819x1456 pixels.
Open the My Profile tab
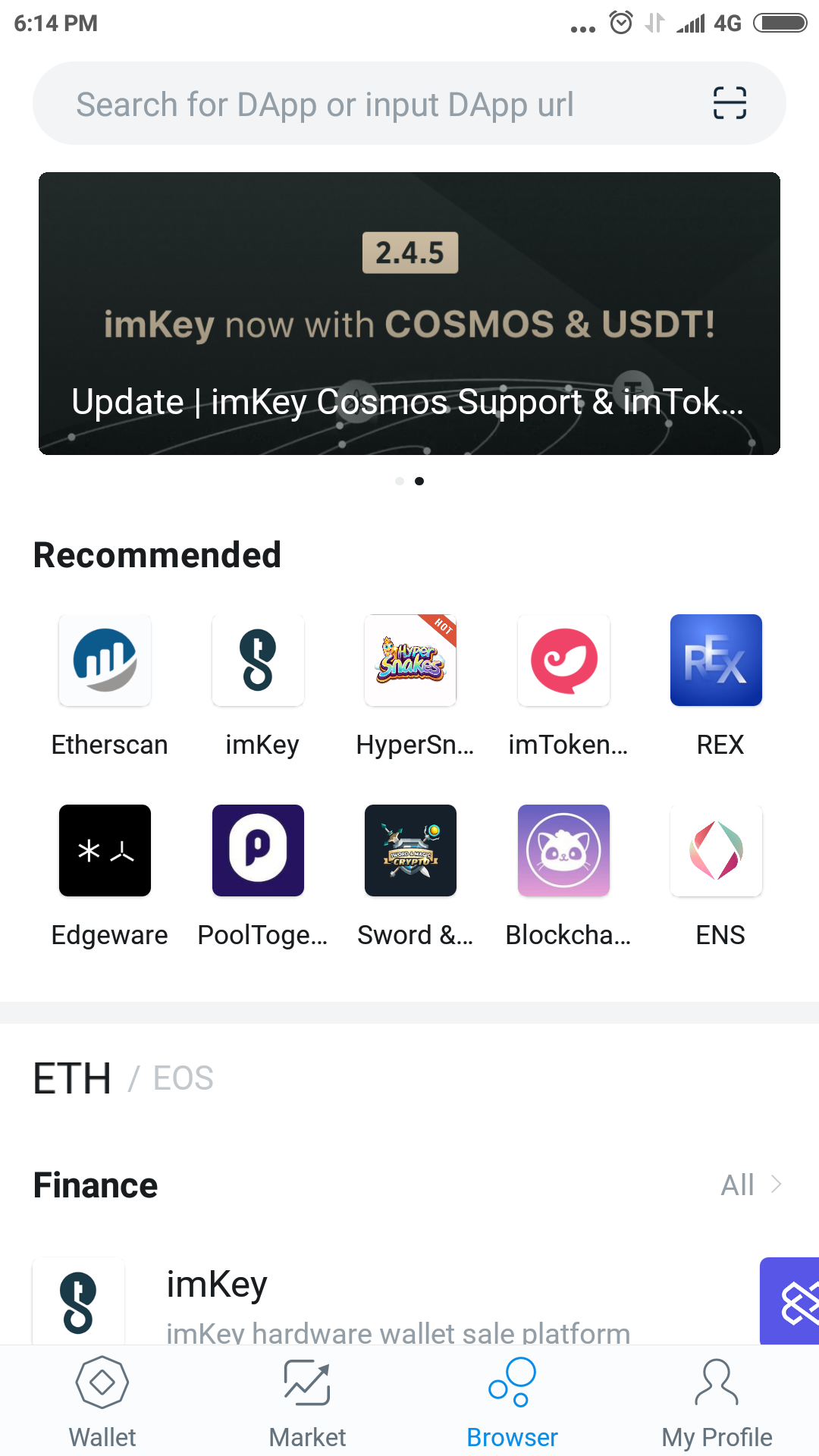[717, 1403]
